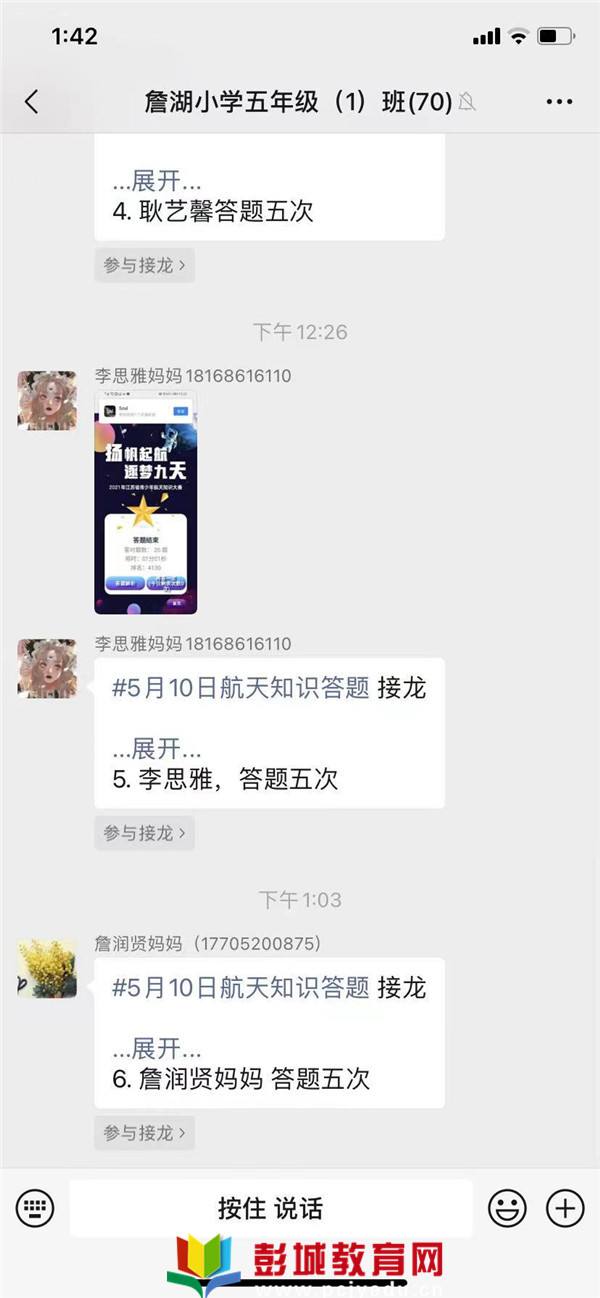Open the #5月10日航天知识答题 topic above 李思雅
The image size is (600, 1298).
[241, 688]
